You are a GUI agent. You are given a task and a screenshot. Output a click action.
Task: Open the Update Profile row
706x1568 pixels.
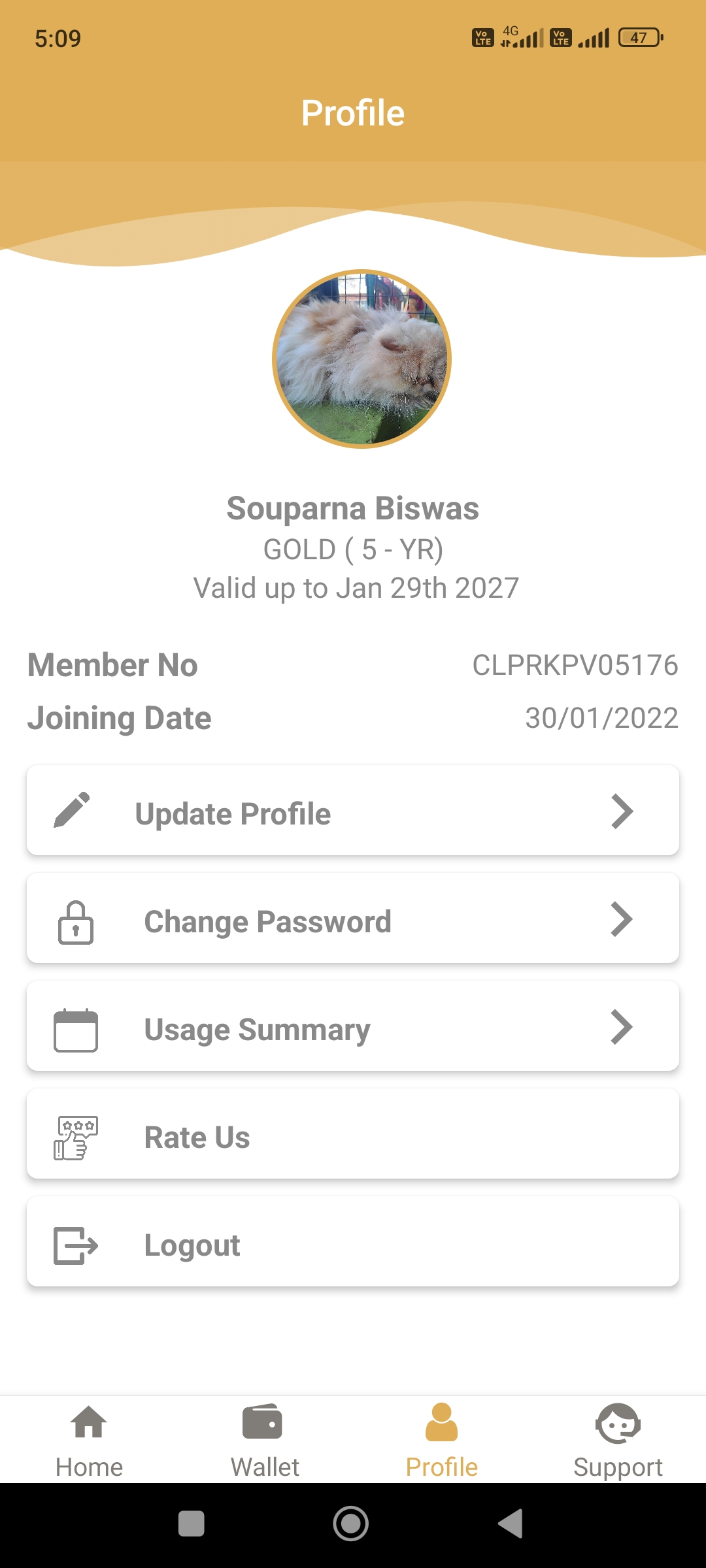(353, 811)
